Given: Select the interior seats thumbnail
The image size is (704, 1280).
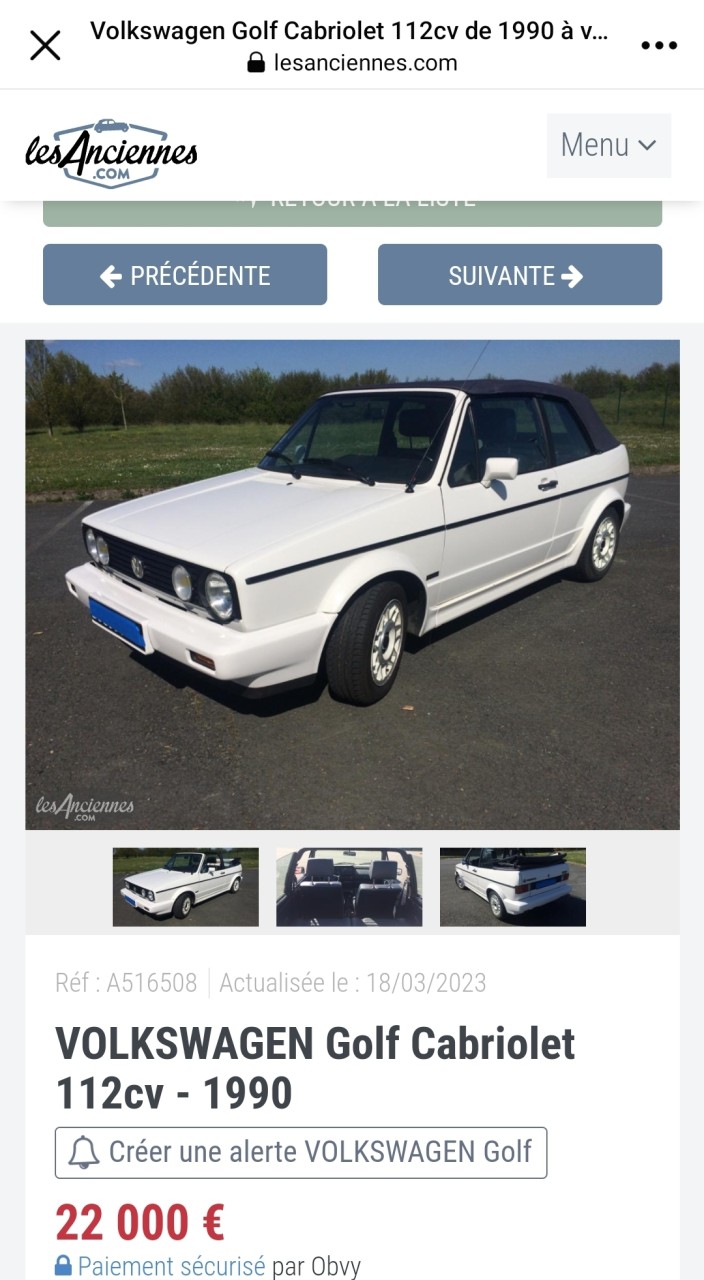Looking at the screenshot, I should click(349, 886).
